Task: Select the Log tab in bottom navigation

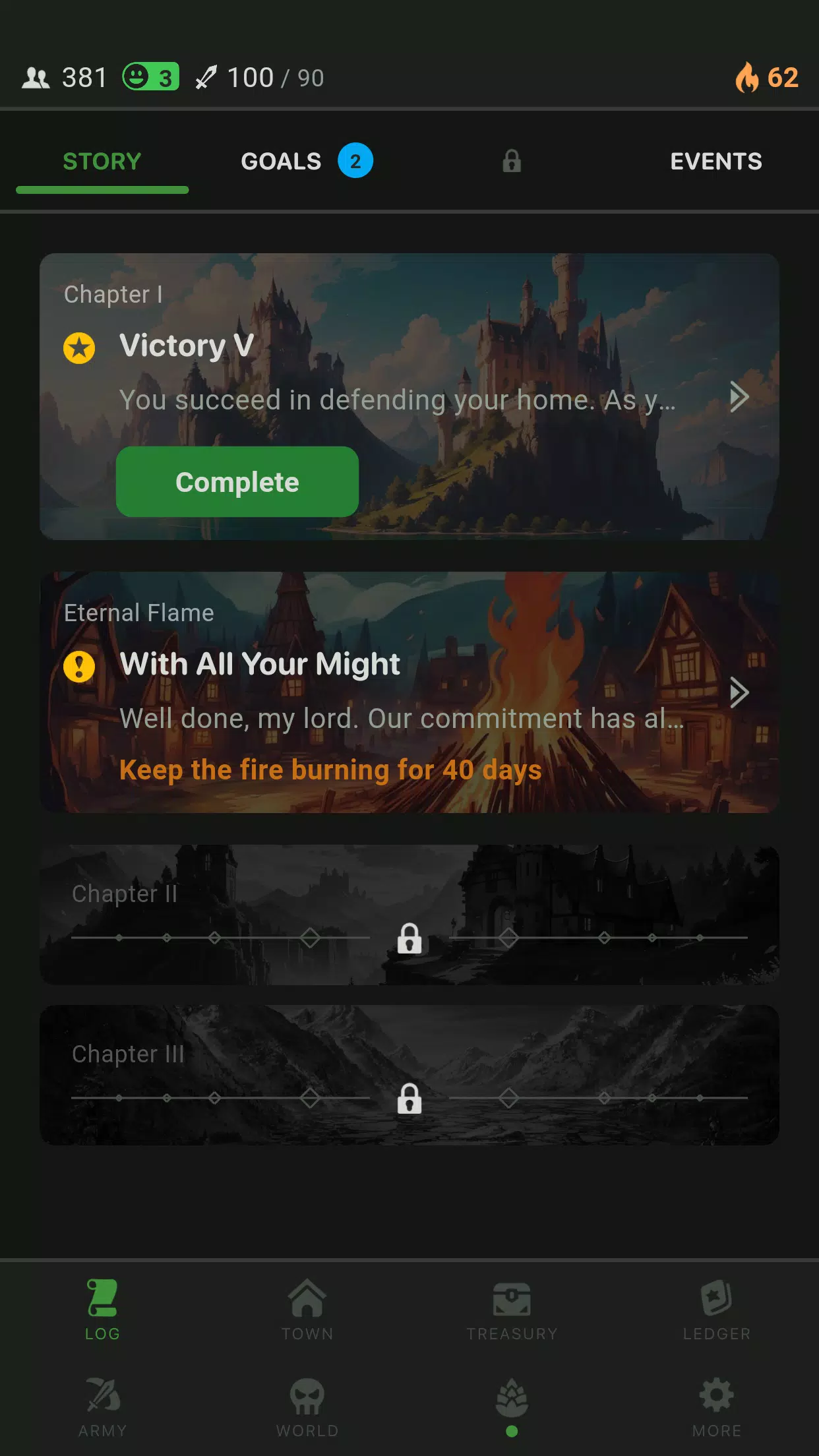Action: pos(103,1310)
